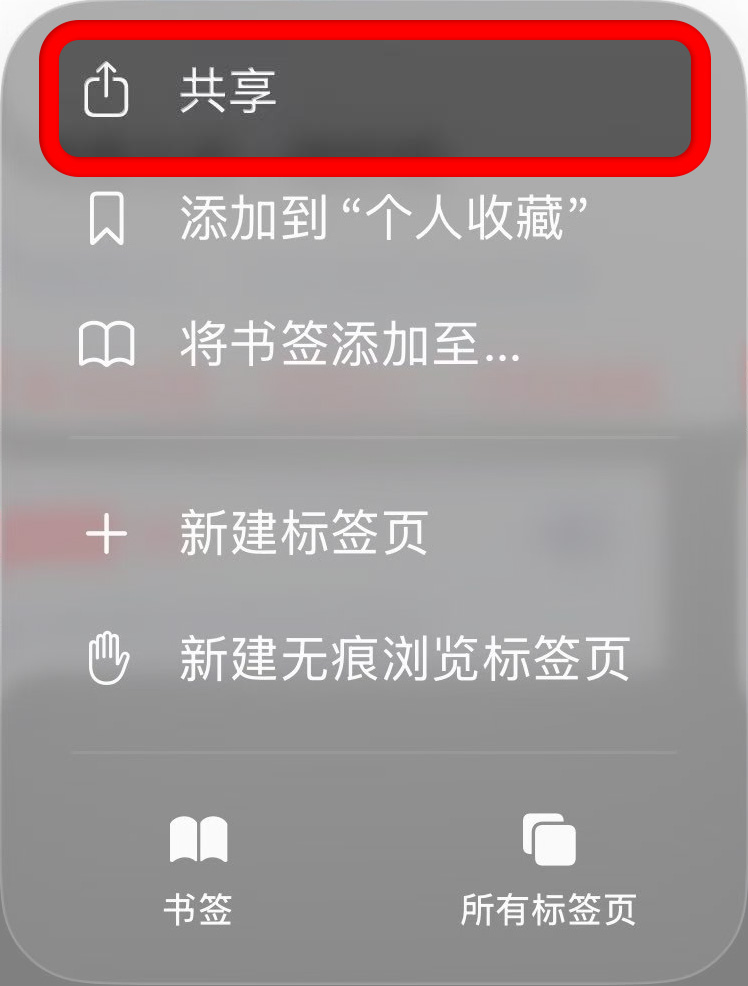Open 书签 bookmarks

[198, 870]
